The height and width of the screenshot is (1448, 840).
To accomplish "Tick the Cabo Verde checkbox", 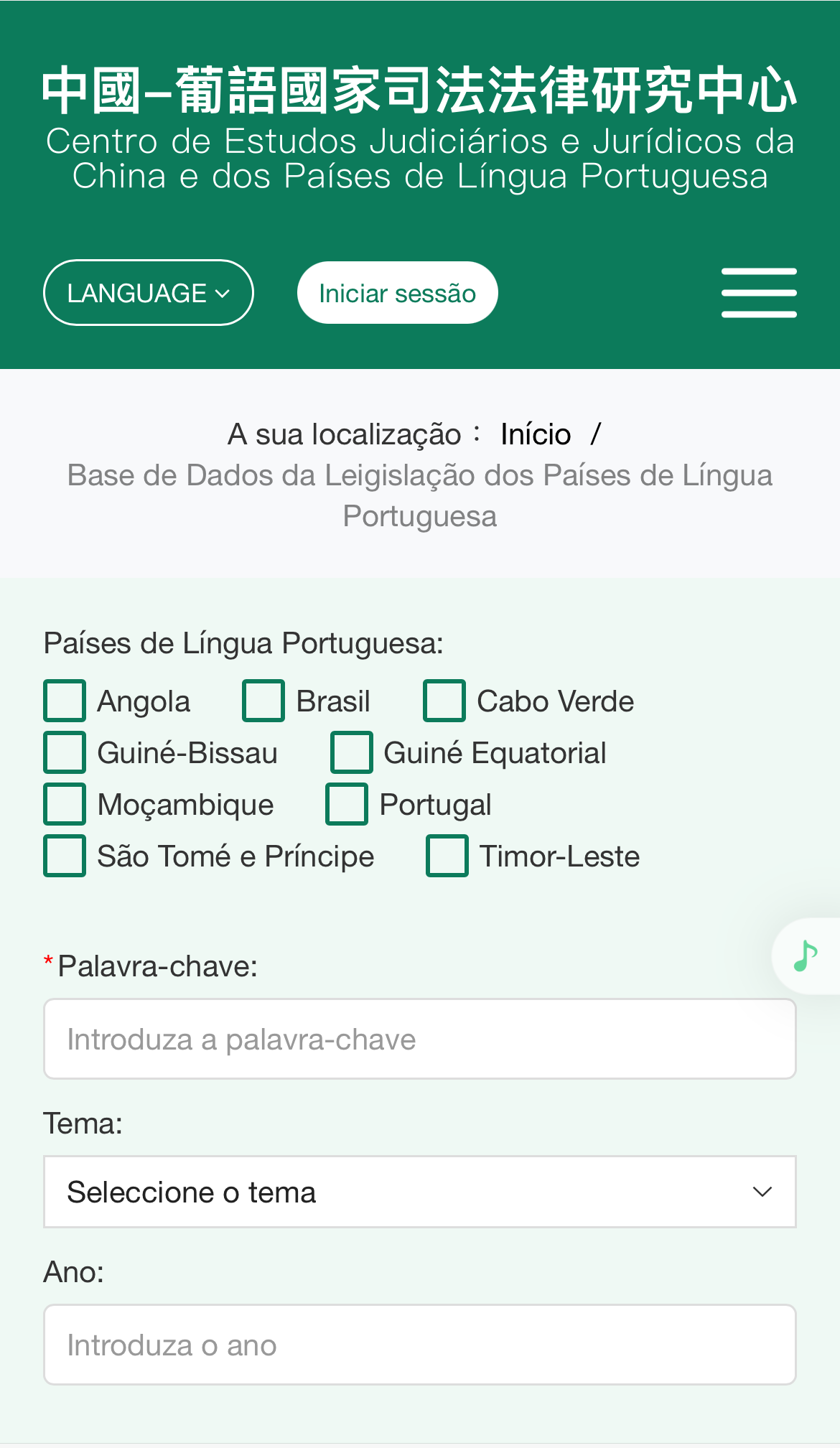I will point(444,701).
